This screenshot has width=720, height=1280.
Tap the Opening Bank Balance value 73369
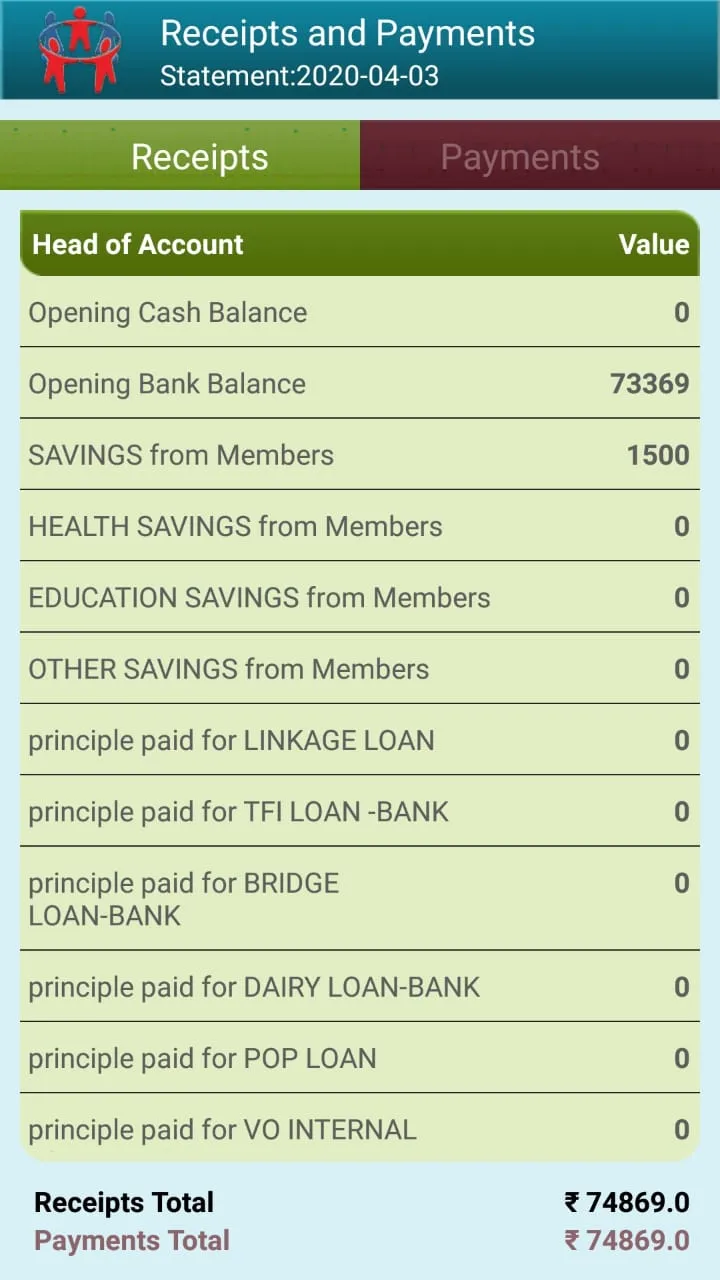coord(650,383)
